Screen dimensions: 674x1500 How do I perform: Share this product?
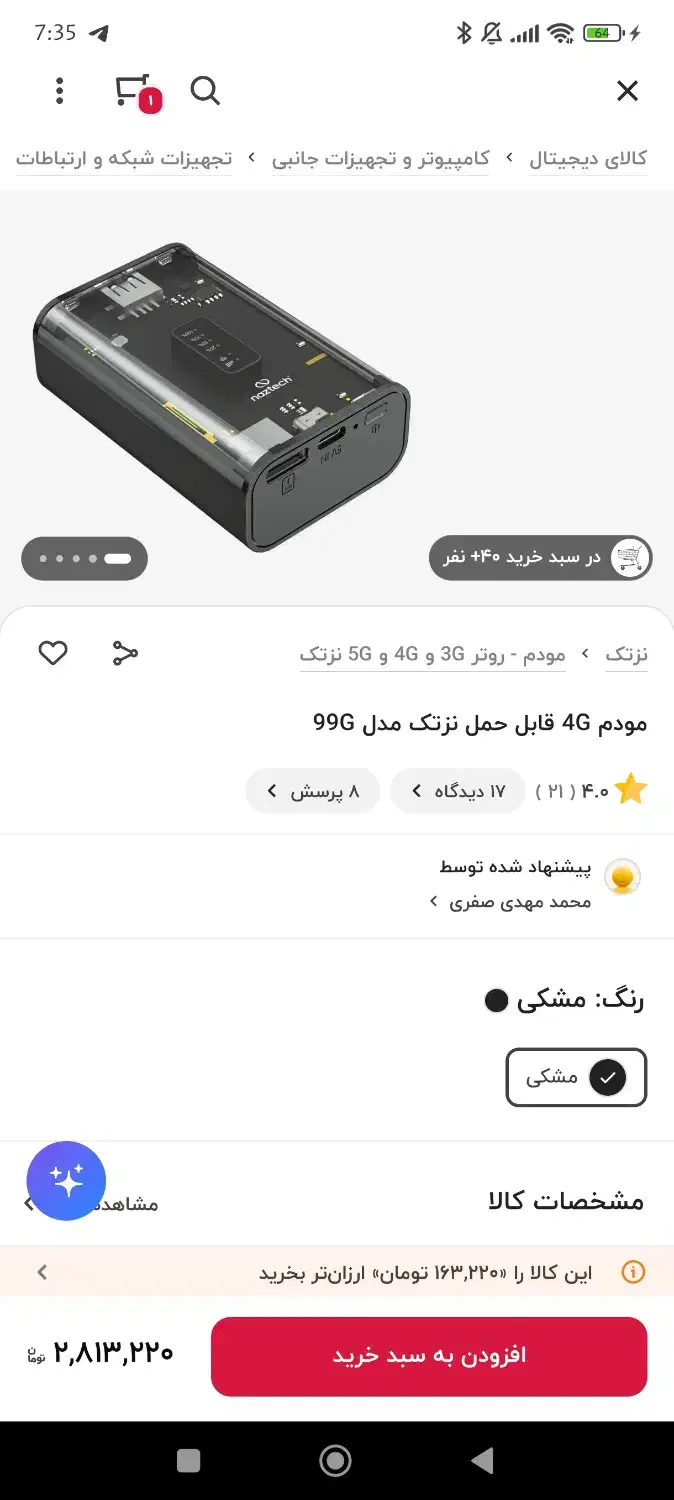point(125,654)
